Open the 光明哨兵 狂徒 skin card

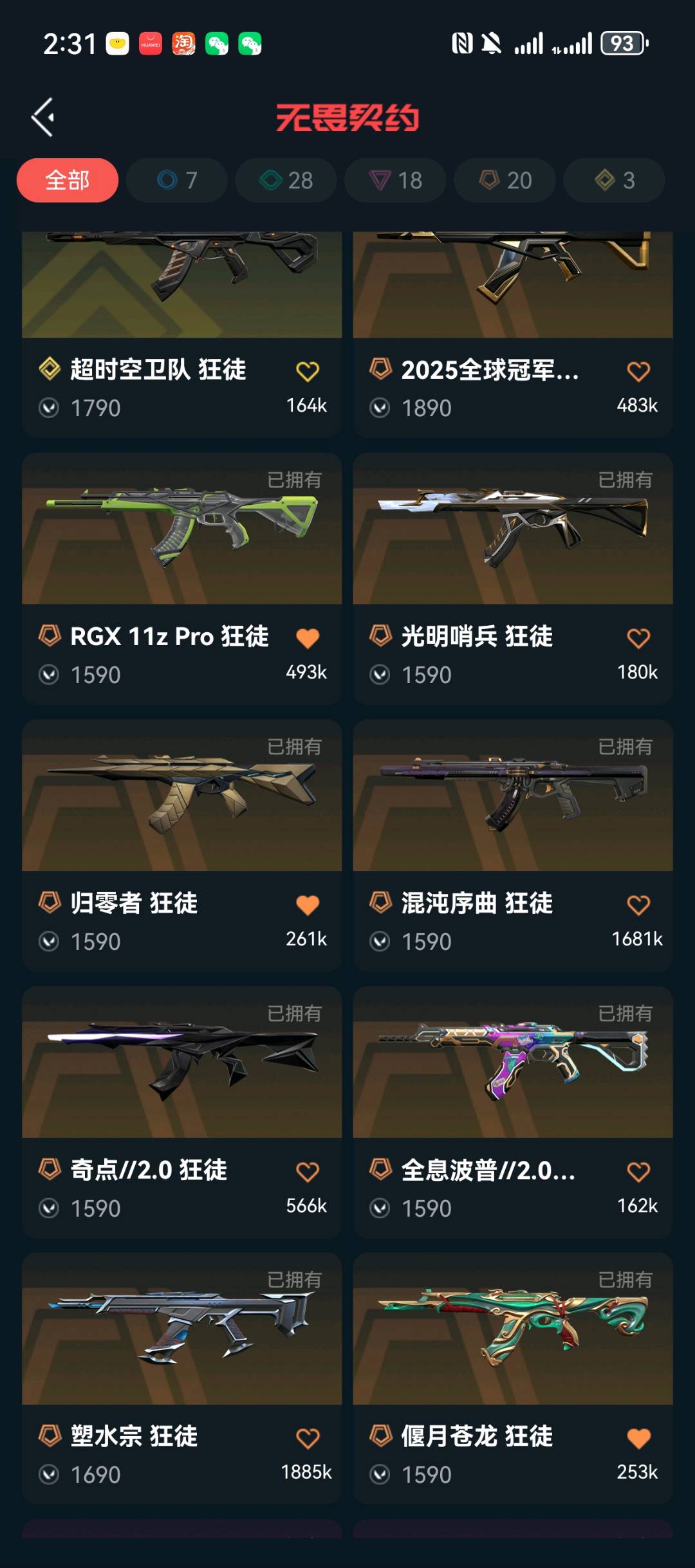click(x=512, y=529)
